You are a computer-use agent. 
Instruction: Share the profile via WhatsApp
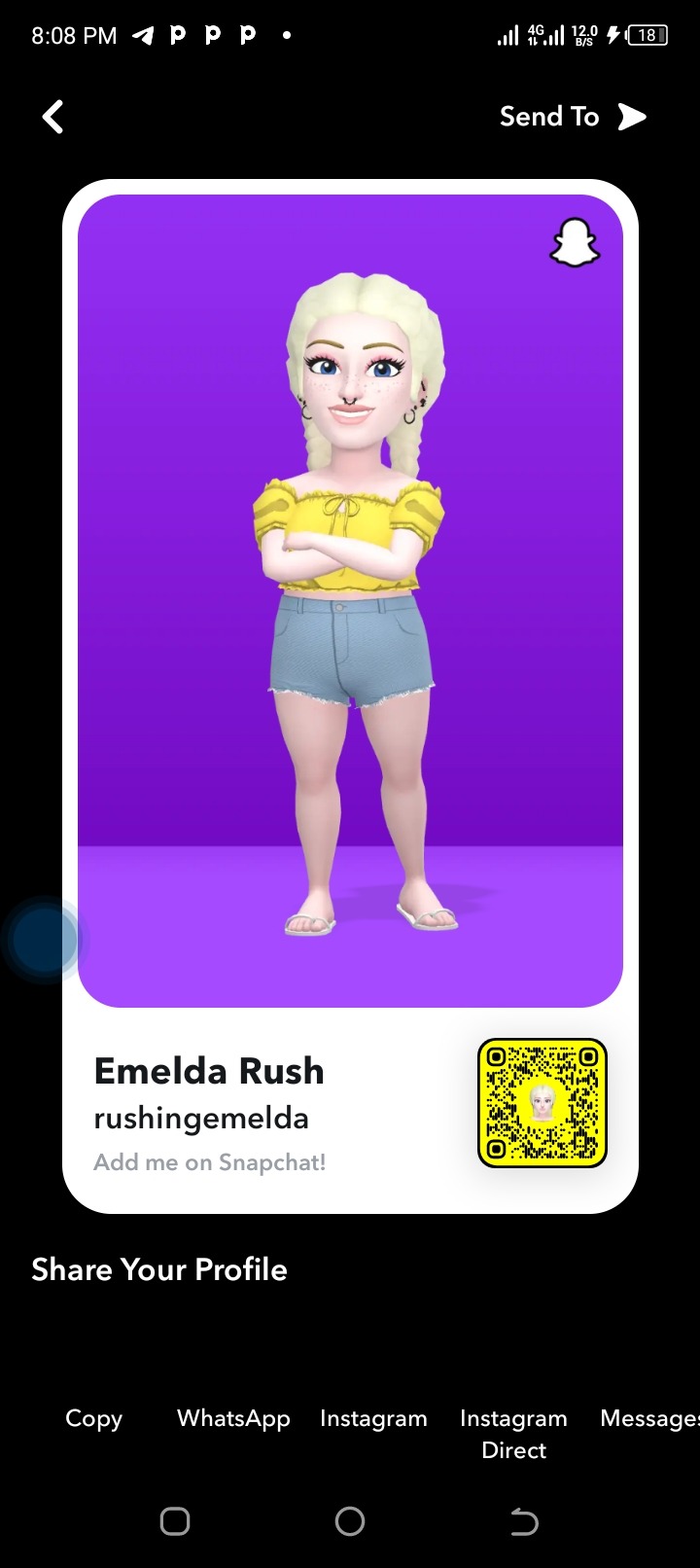(233, 1418)
